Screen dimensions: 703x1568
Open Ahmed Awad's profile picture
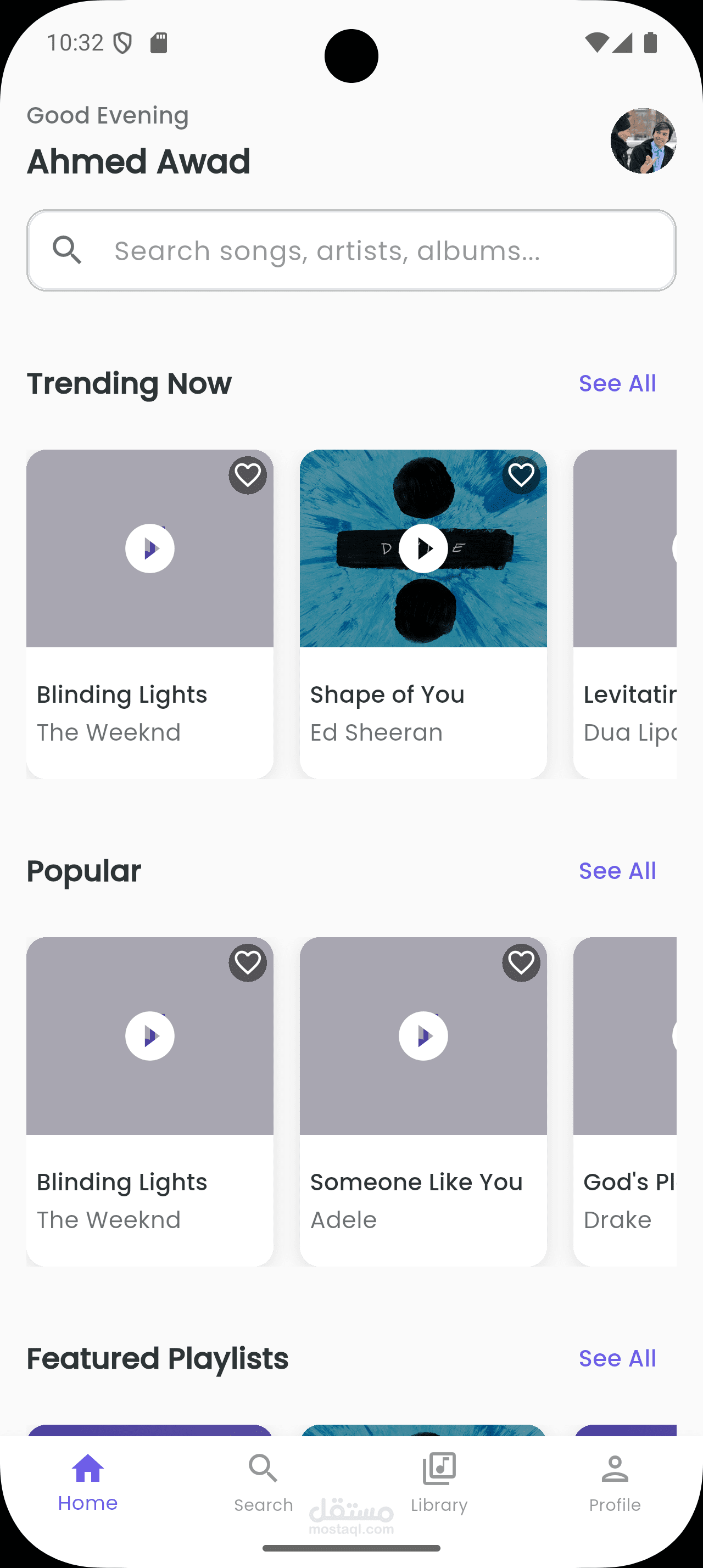[643, 141]
